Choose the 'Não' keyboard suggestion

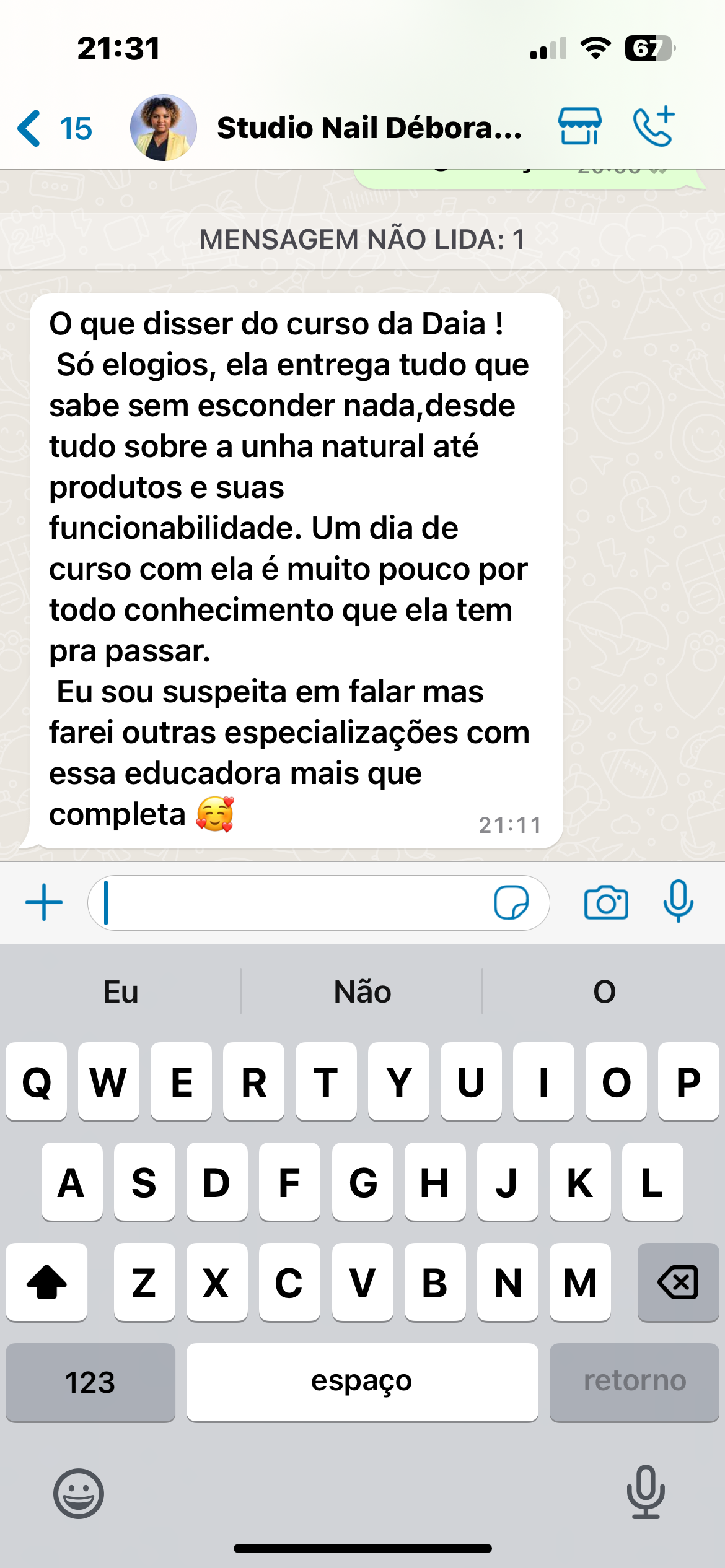tap(362, 992)
